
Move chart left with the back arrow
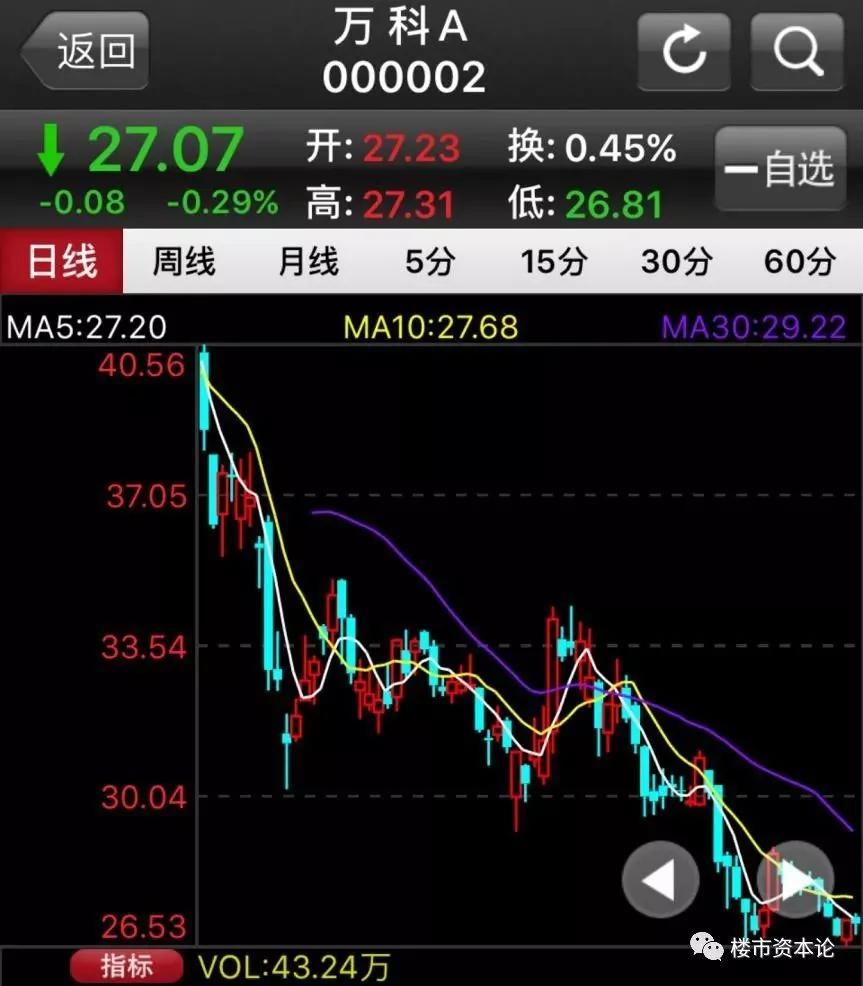point(660,879)
